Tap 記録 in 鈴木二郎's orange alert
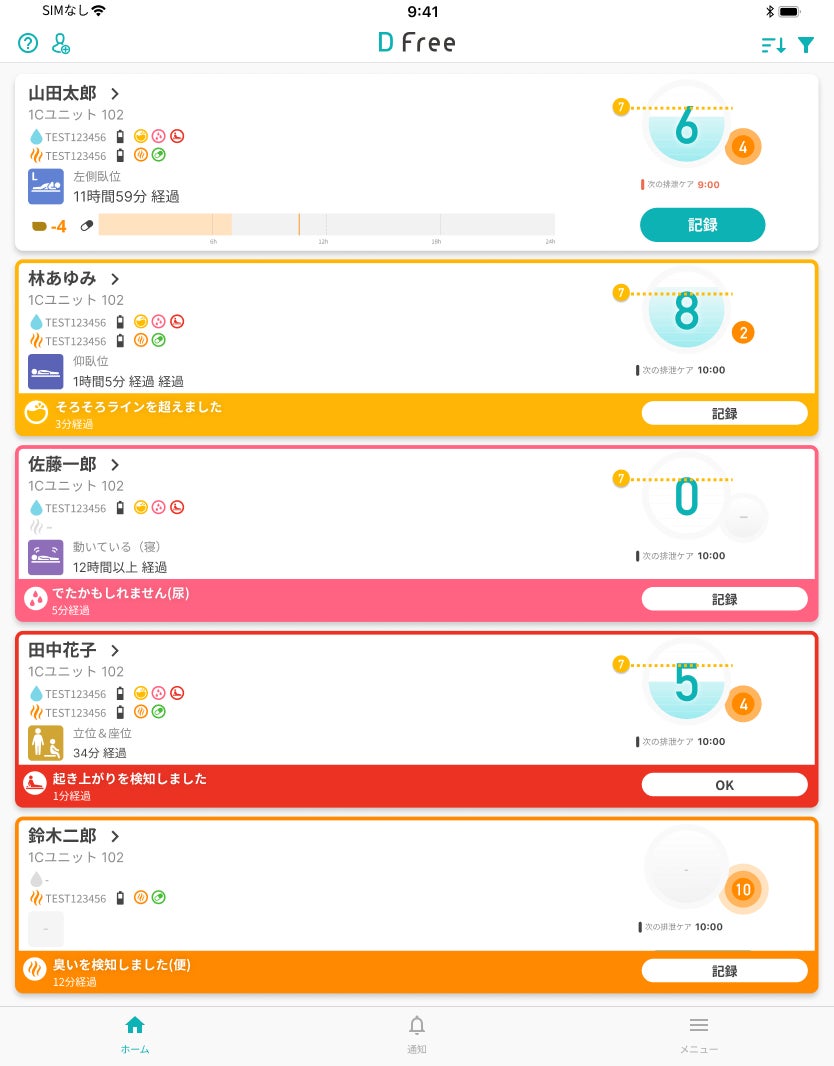 click(724, 971)
